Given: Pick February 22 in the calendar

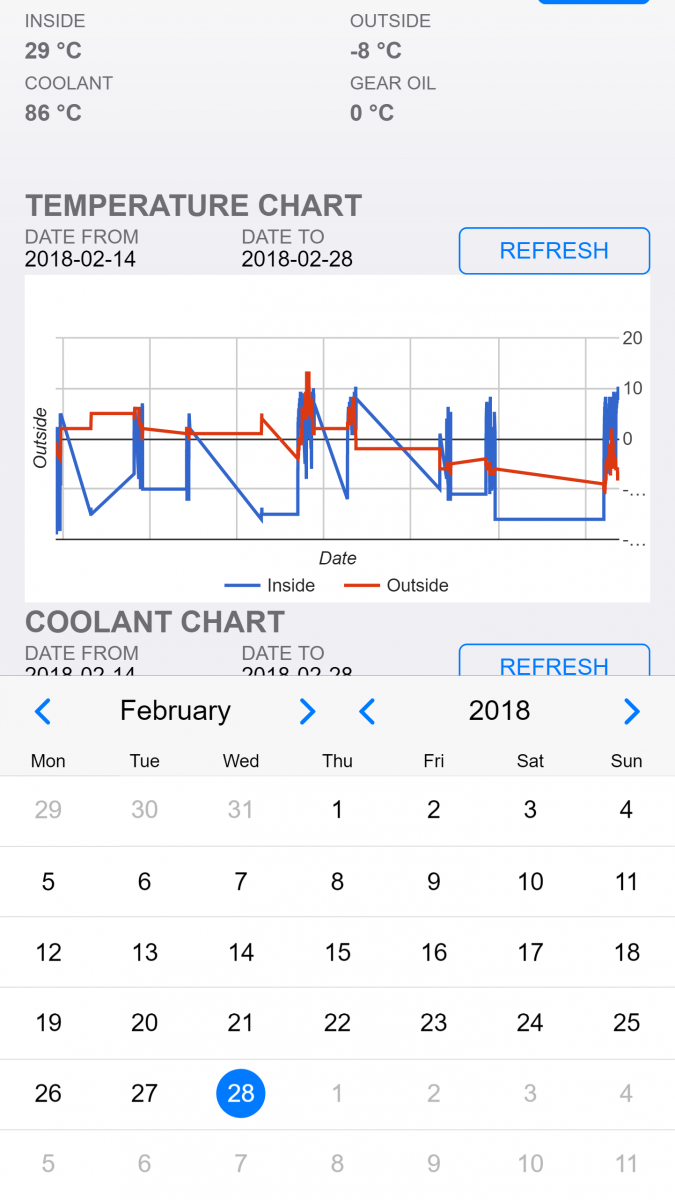Looking at the screenshot, I should [337, 1023].
